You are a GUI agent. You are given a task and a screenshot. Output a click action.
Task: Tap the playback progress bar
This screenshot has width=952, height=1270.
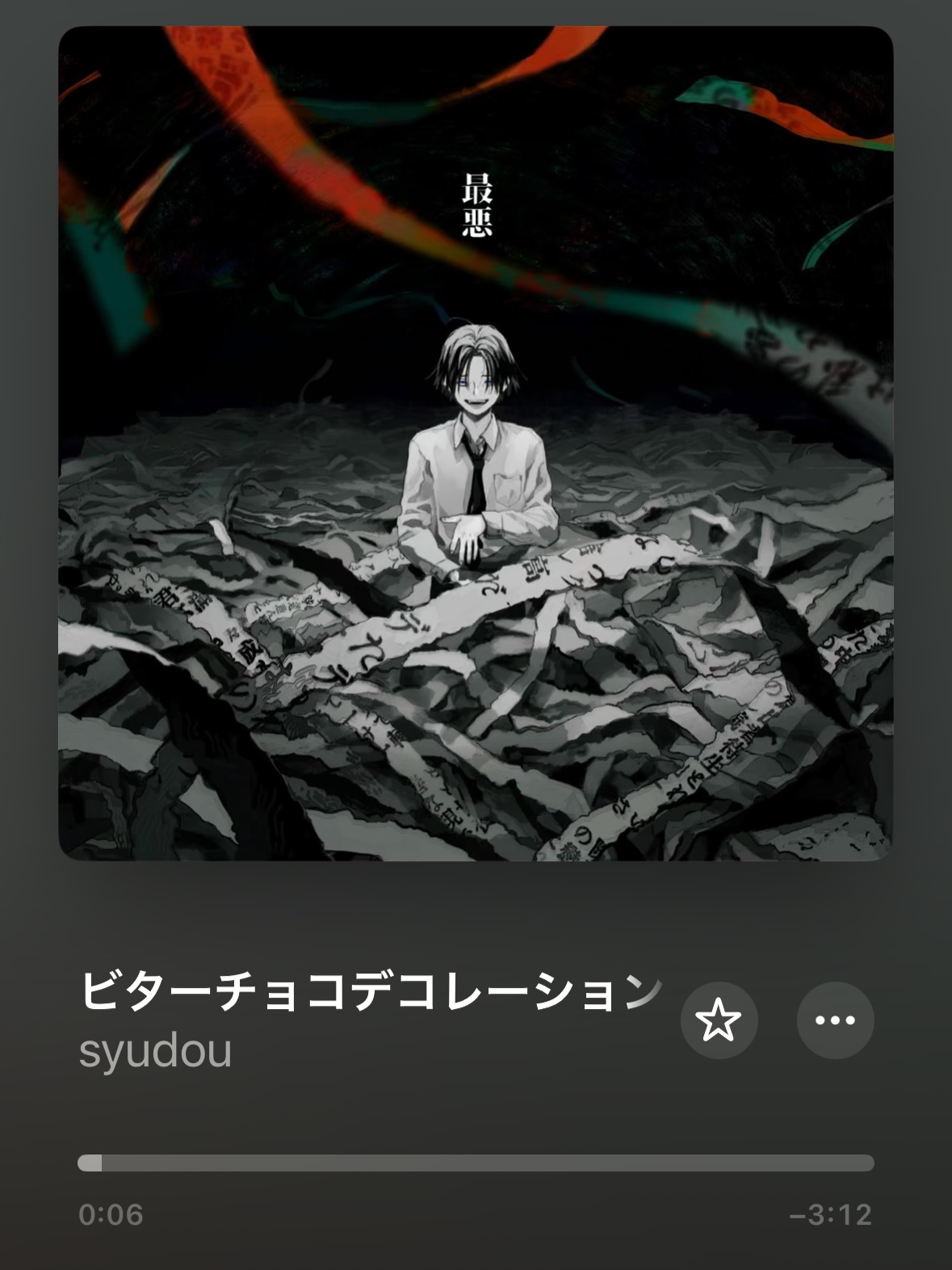coord(476,1163)
